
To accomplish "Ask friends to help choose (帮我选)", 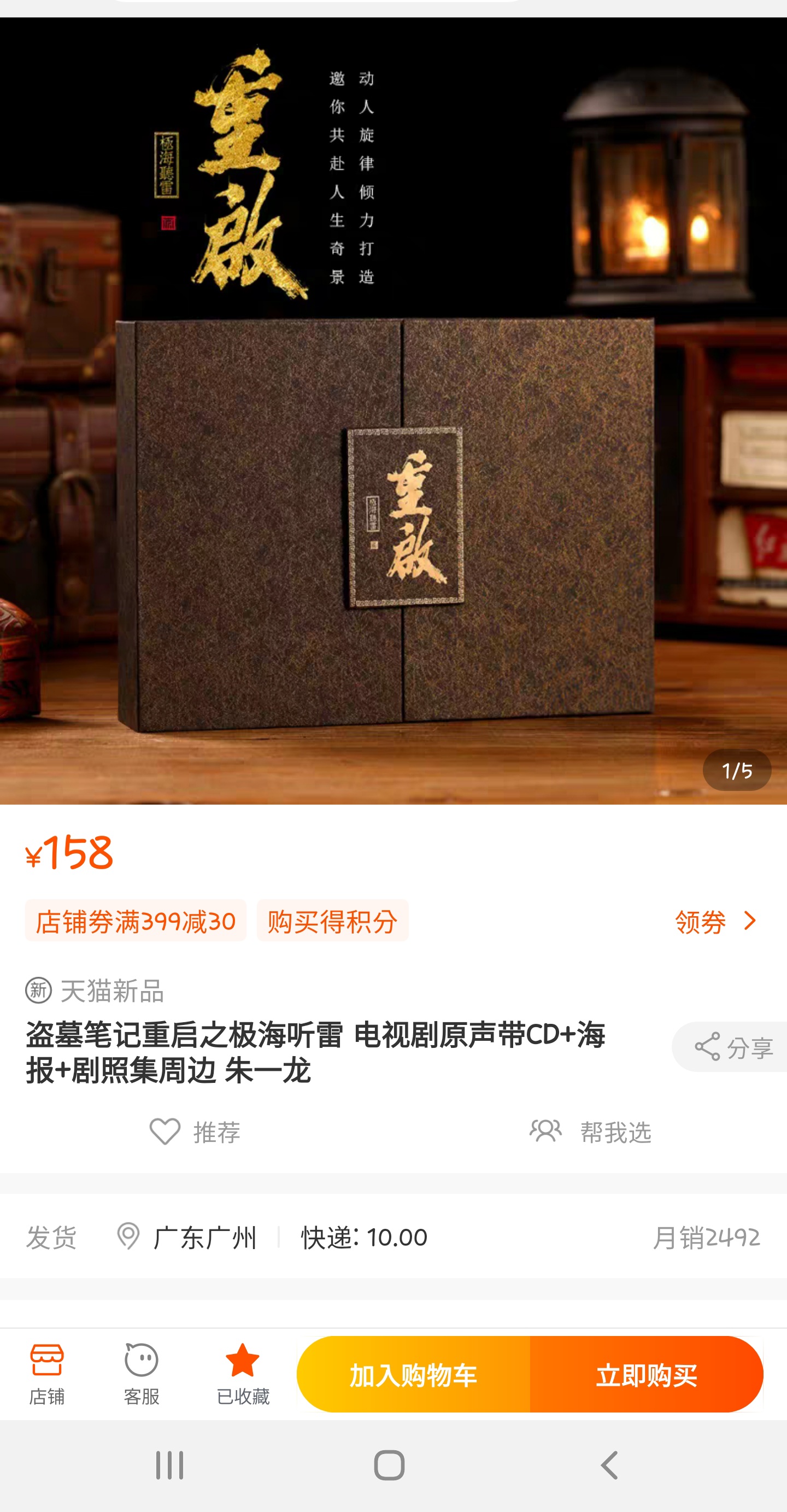I will click(x=590, y=1132).
